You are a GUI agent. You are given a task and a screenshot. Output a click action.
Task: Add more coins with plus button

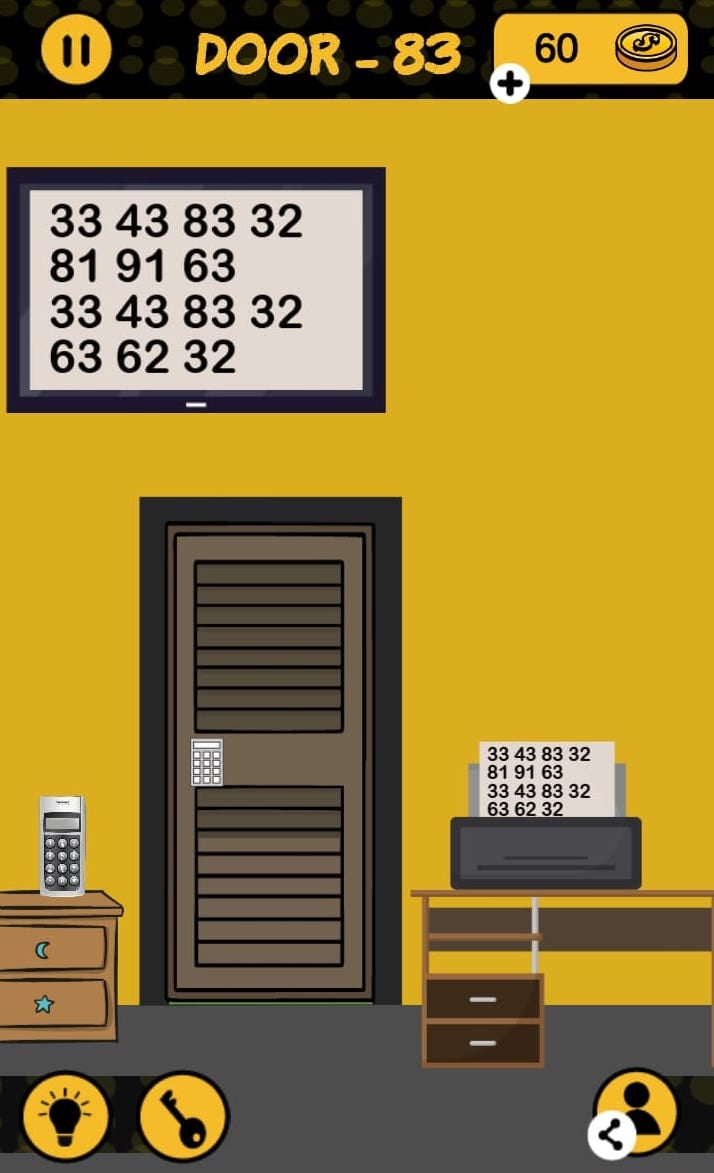pyautogui.click(x=510, y=84)
